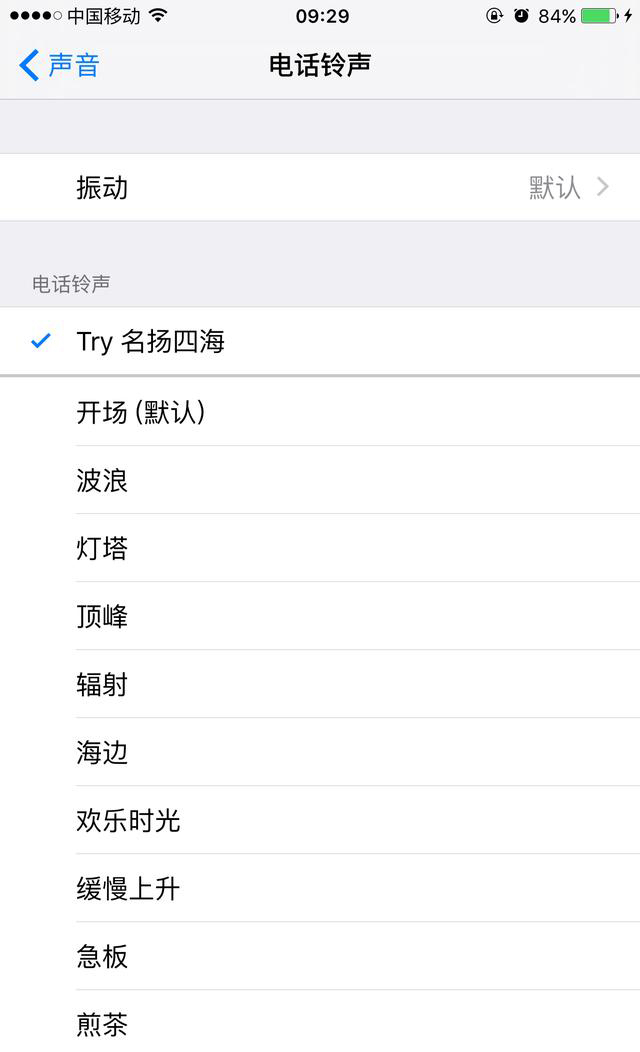Viewport: 640px width, 1052px height.
Task: Go back to the 声音 settings
Action: pyautogui.click(x=60, y=66)
